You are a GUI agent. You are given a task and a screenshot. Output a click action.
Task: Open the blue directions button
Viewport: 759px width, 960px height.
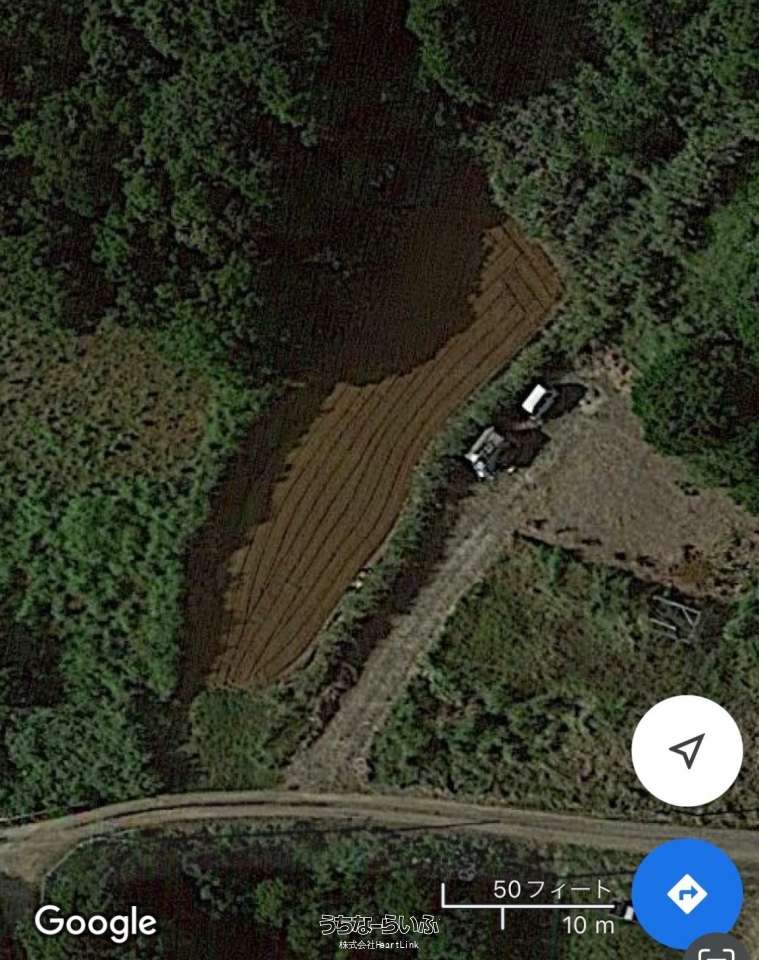(x=687, y=893)
